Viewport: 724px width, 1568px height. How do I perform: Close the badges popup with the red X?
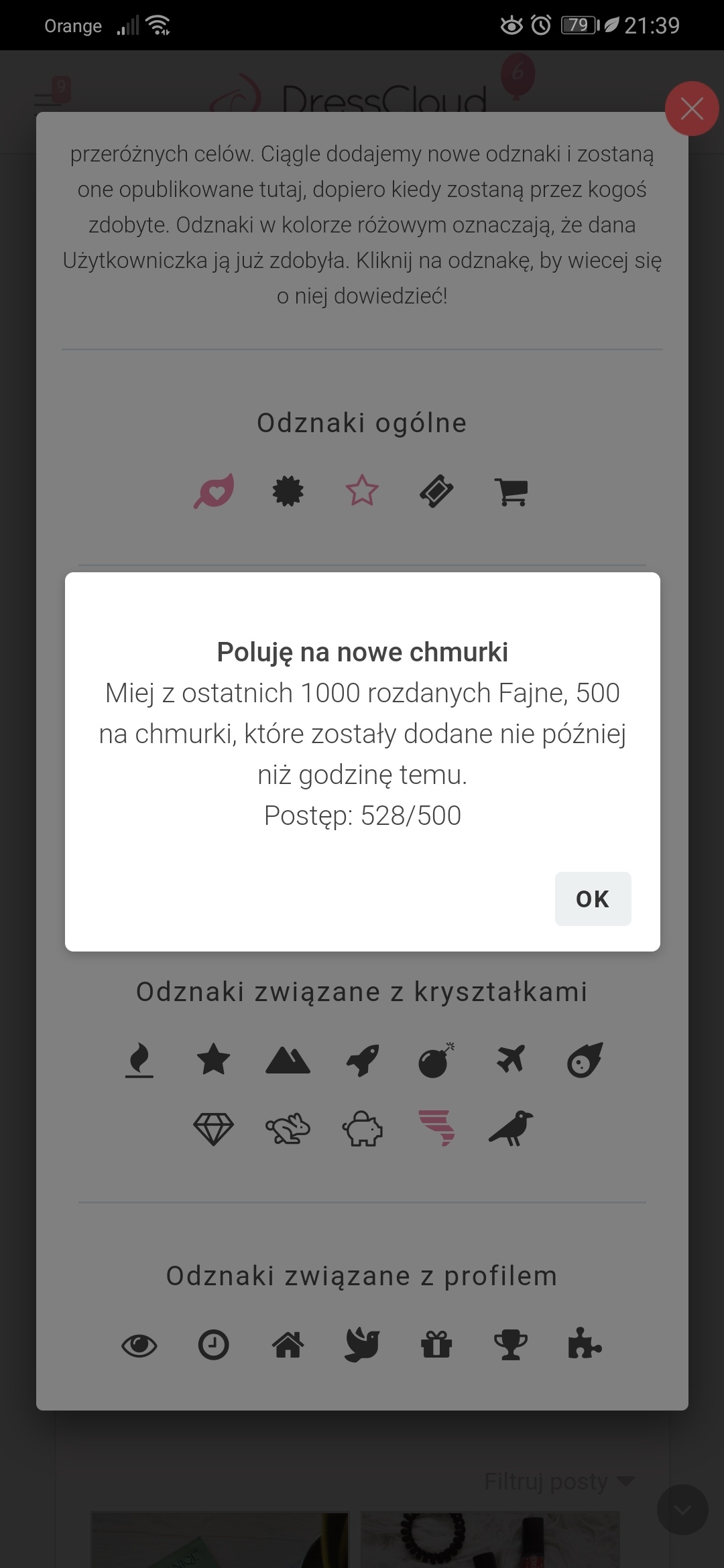691,109
